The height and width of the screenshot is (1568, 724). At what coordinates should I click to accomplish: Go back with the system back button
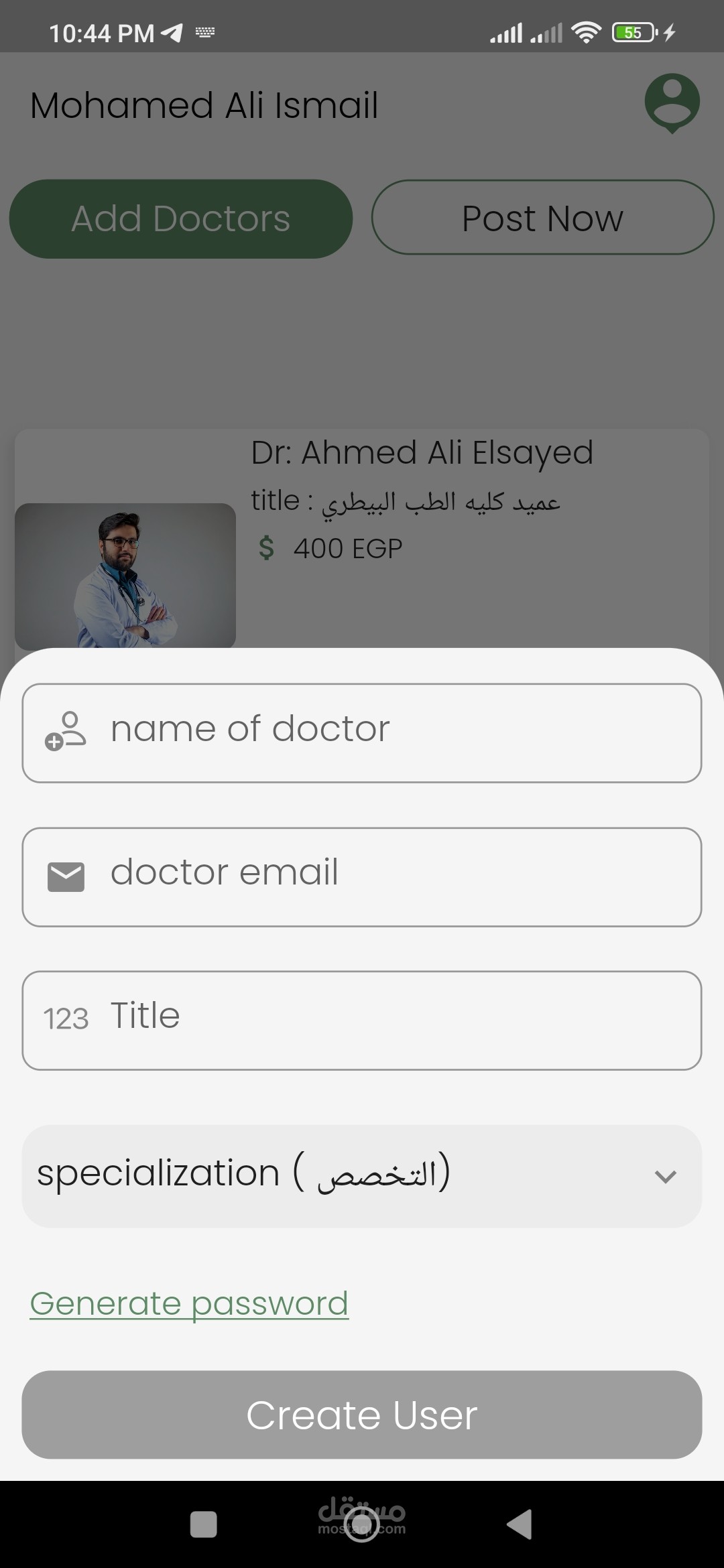point(520,1524)
